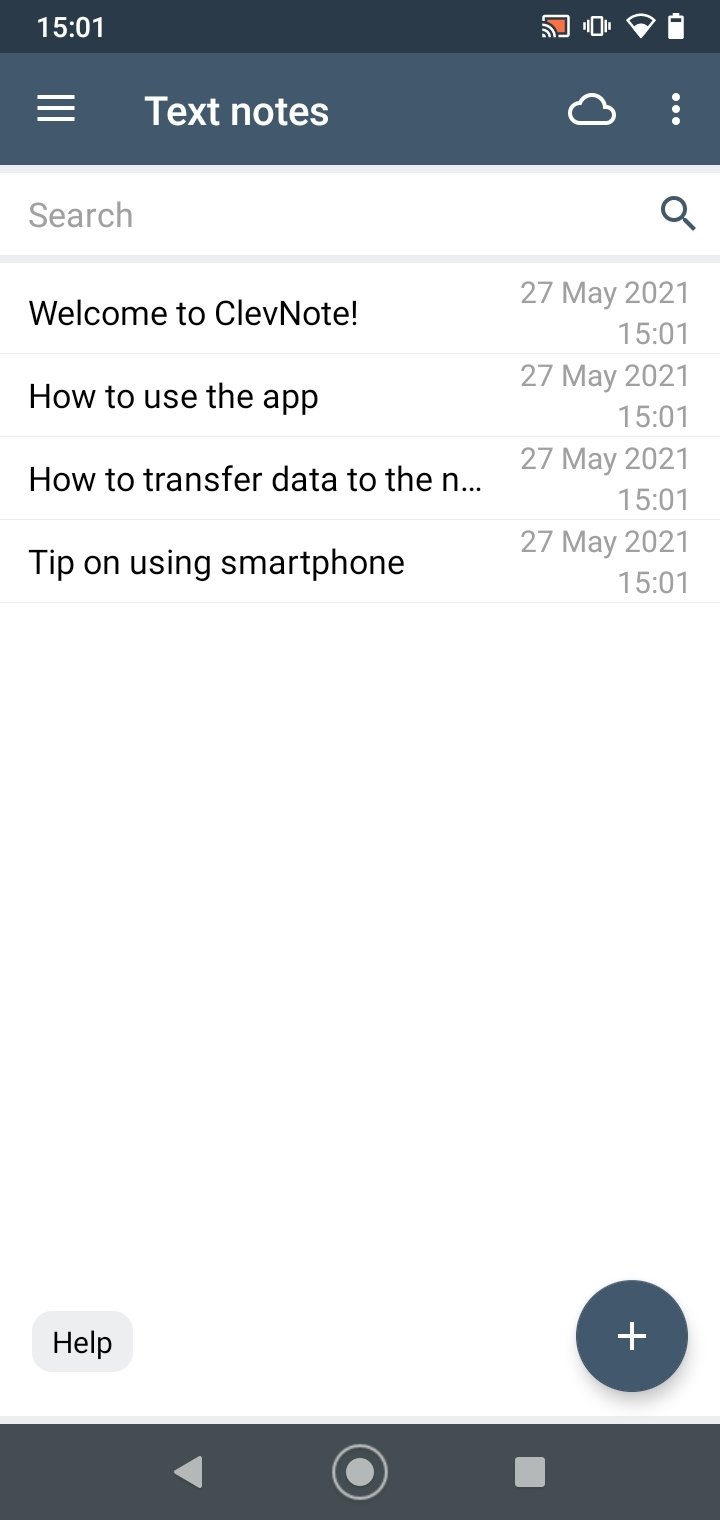The image size is (720, 1520).
Task: Go back using system back button
Action: pyautogui.click(x=188, y=1472)
